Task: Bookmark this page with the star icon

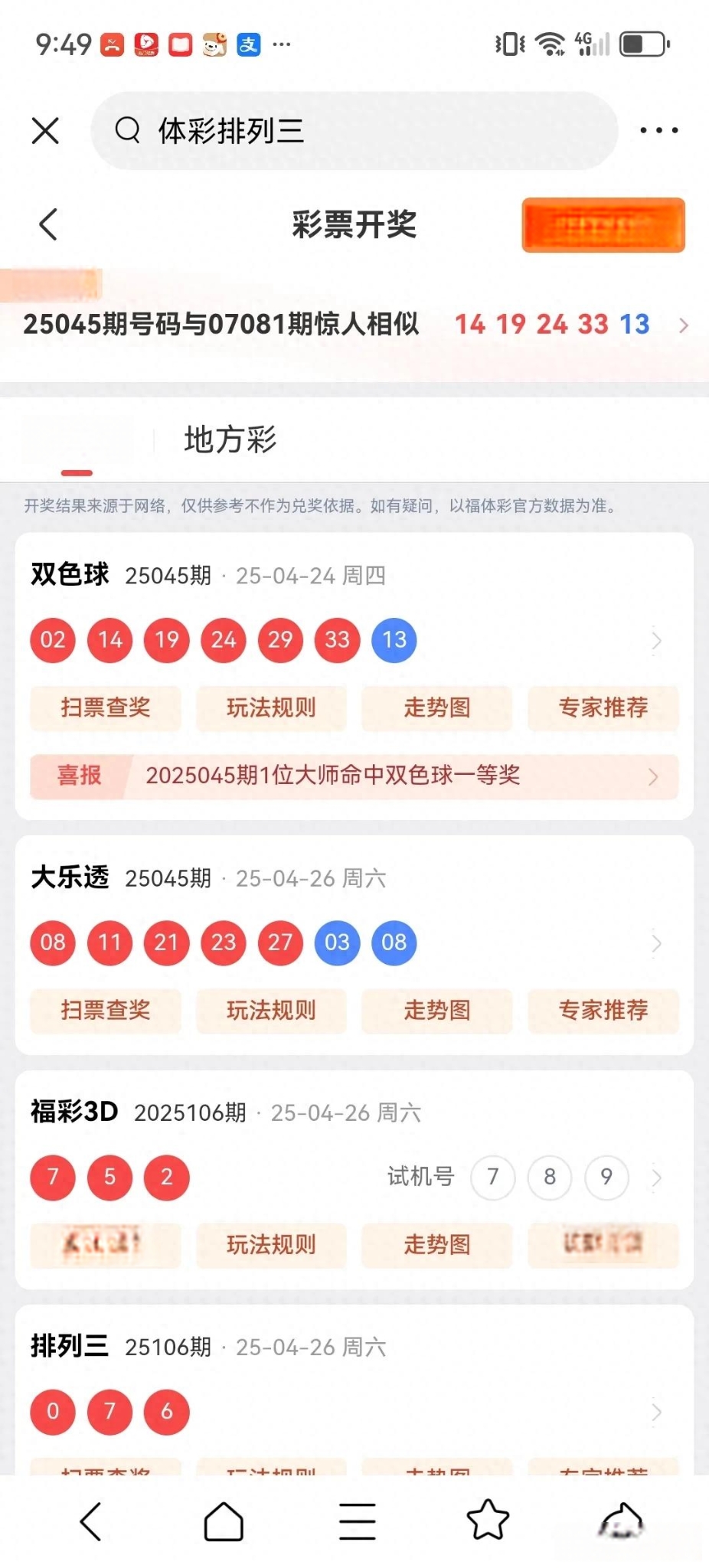Action: tap(488, 1520)
